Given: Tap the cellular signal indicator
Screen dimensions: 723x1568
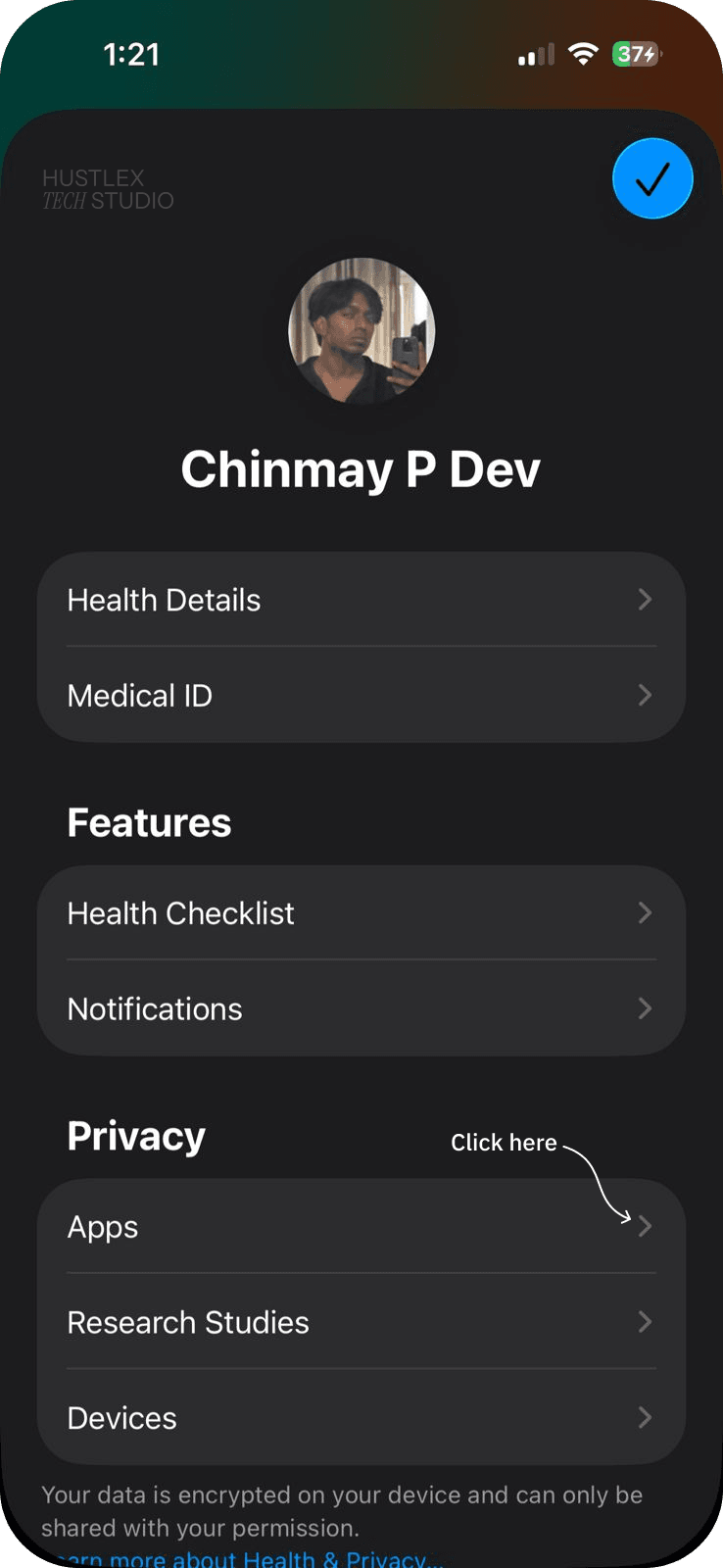Looking at the screenshot, I should 534,54.
